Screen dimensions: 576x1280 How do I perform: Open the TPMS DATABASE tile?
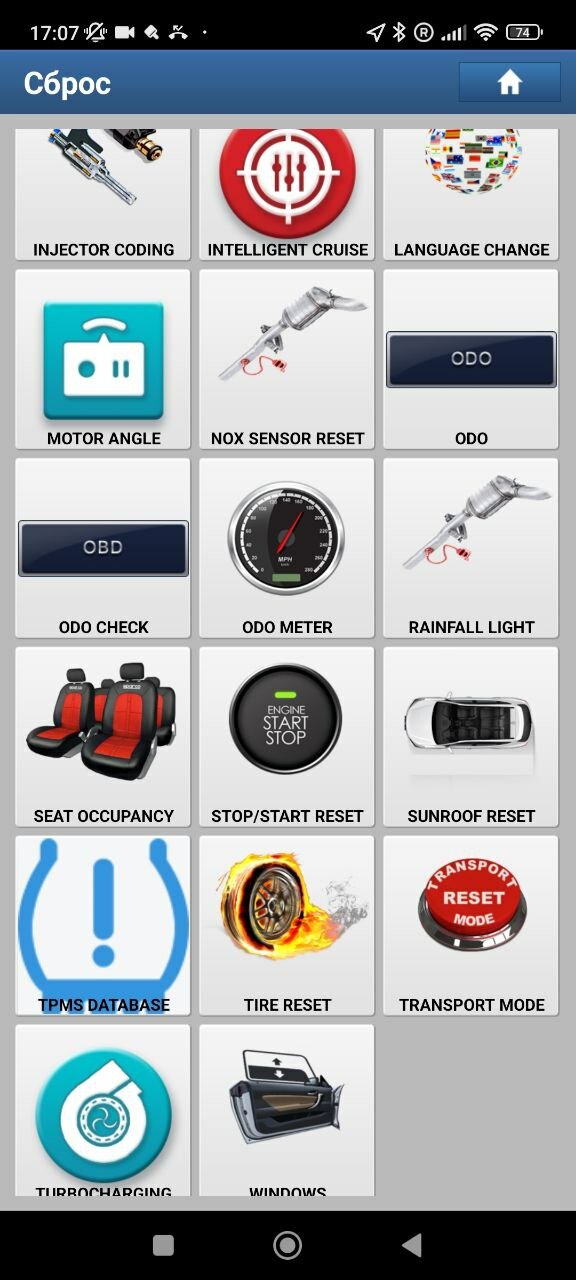[x=103, y=926]
